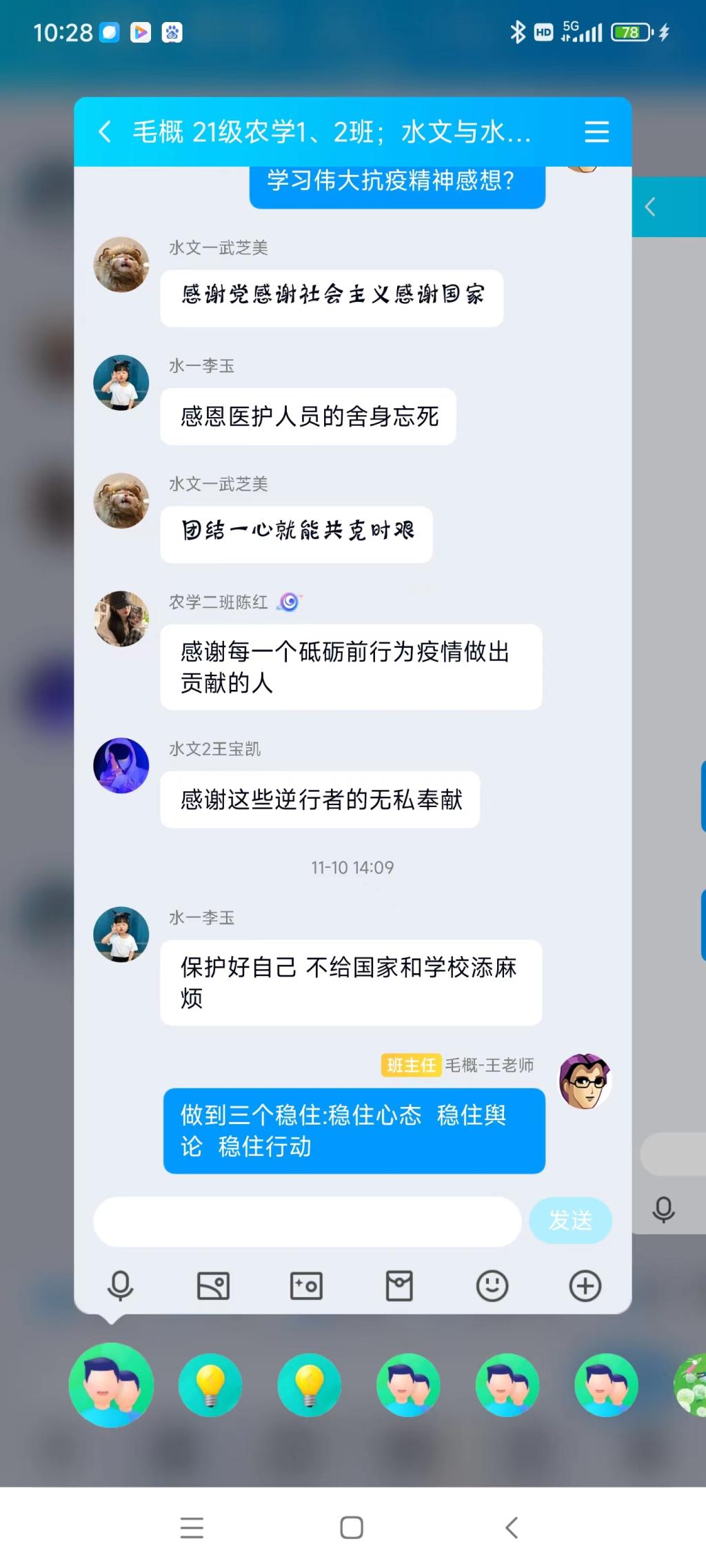Open the camera capture icon

306,1285
